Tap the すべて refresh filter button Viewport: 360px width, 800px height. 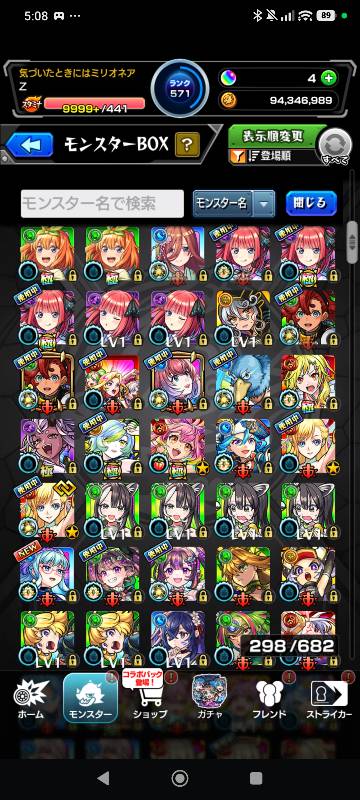[x=335, y=146]
